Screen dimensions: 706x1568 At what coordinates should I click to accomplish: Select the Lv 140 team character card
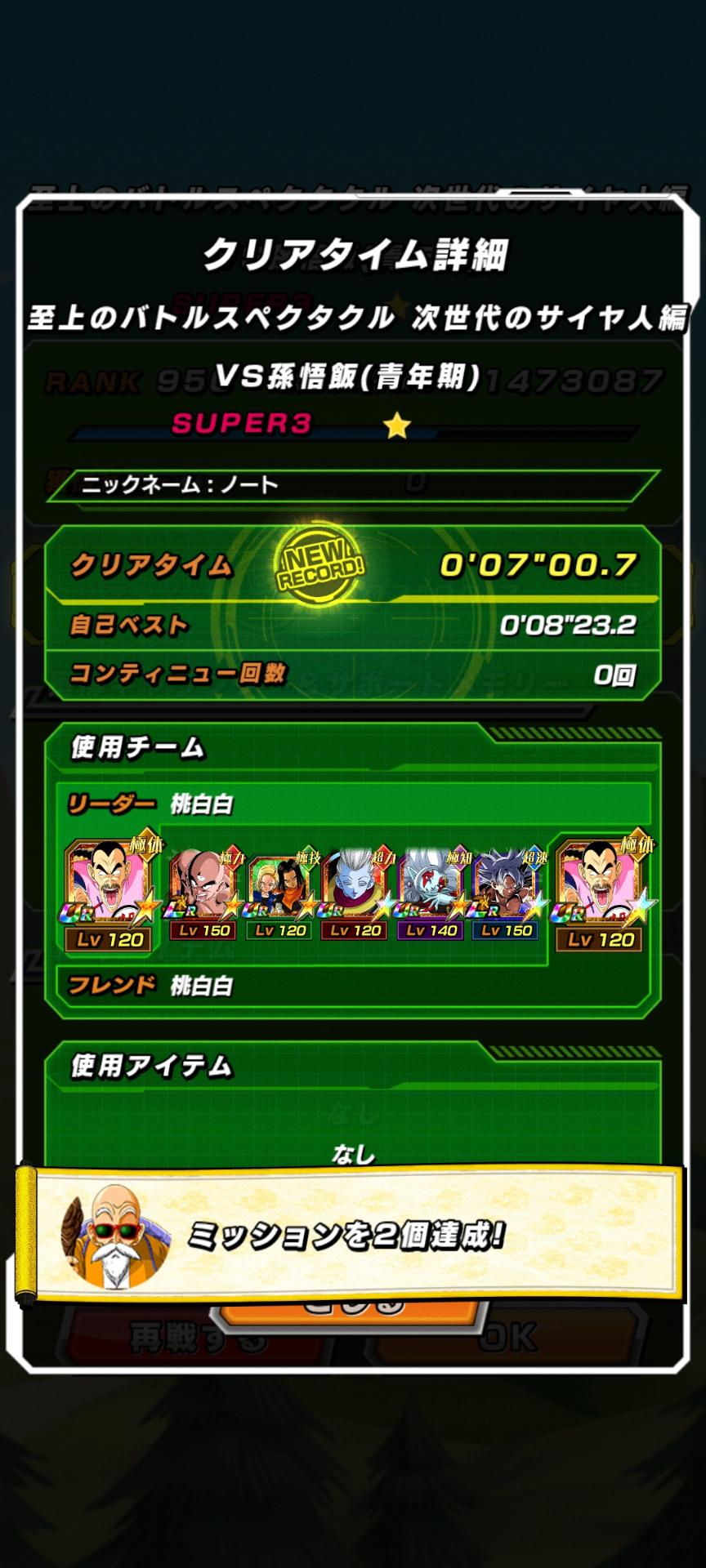(431, 895)
